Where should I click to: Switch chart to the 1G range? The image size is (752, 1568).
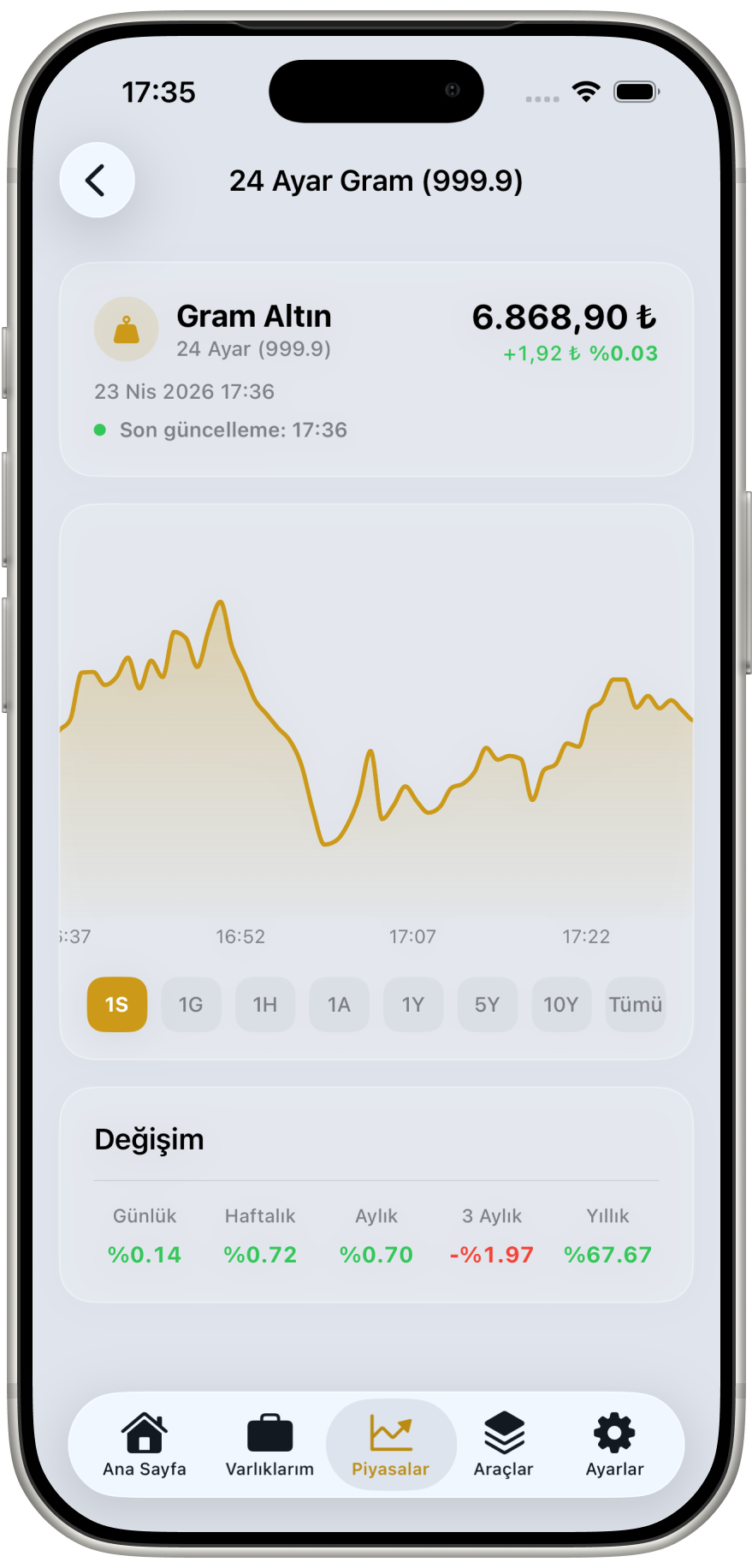point(191,1004)
